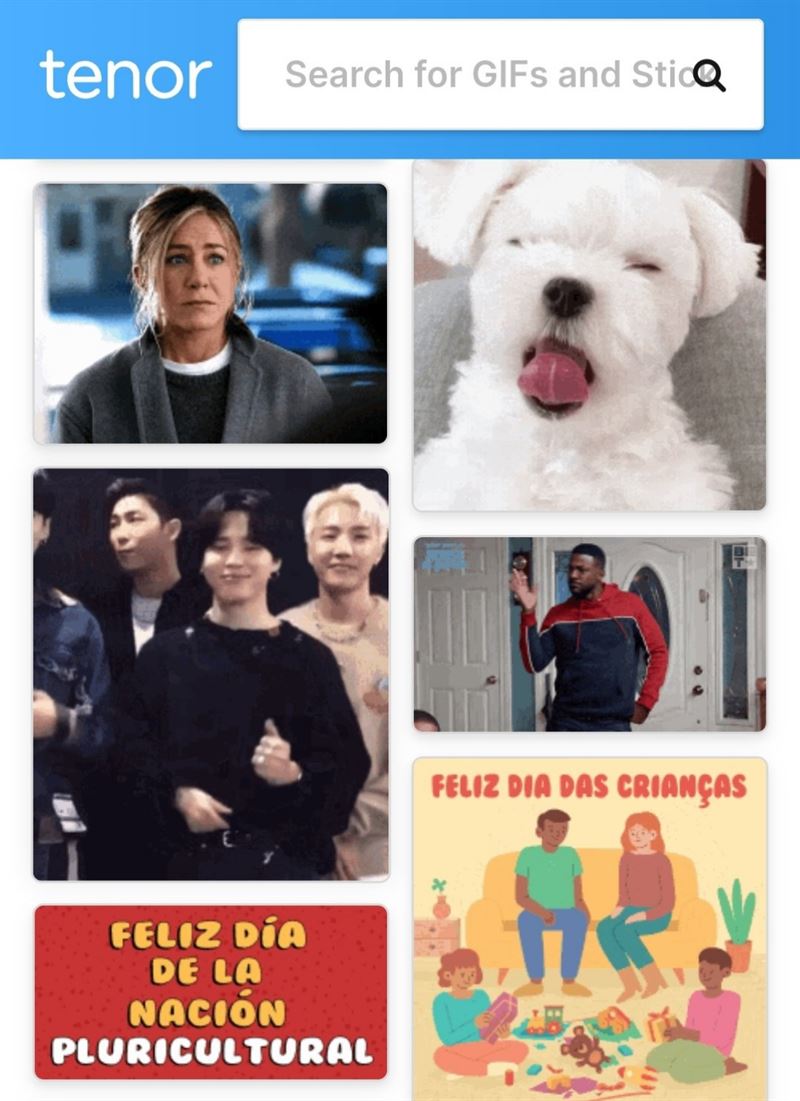Open the white puppy licking GIF

[x=589, y=335]
